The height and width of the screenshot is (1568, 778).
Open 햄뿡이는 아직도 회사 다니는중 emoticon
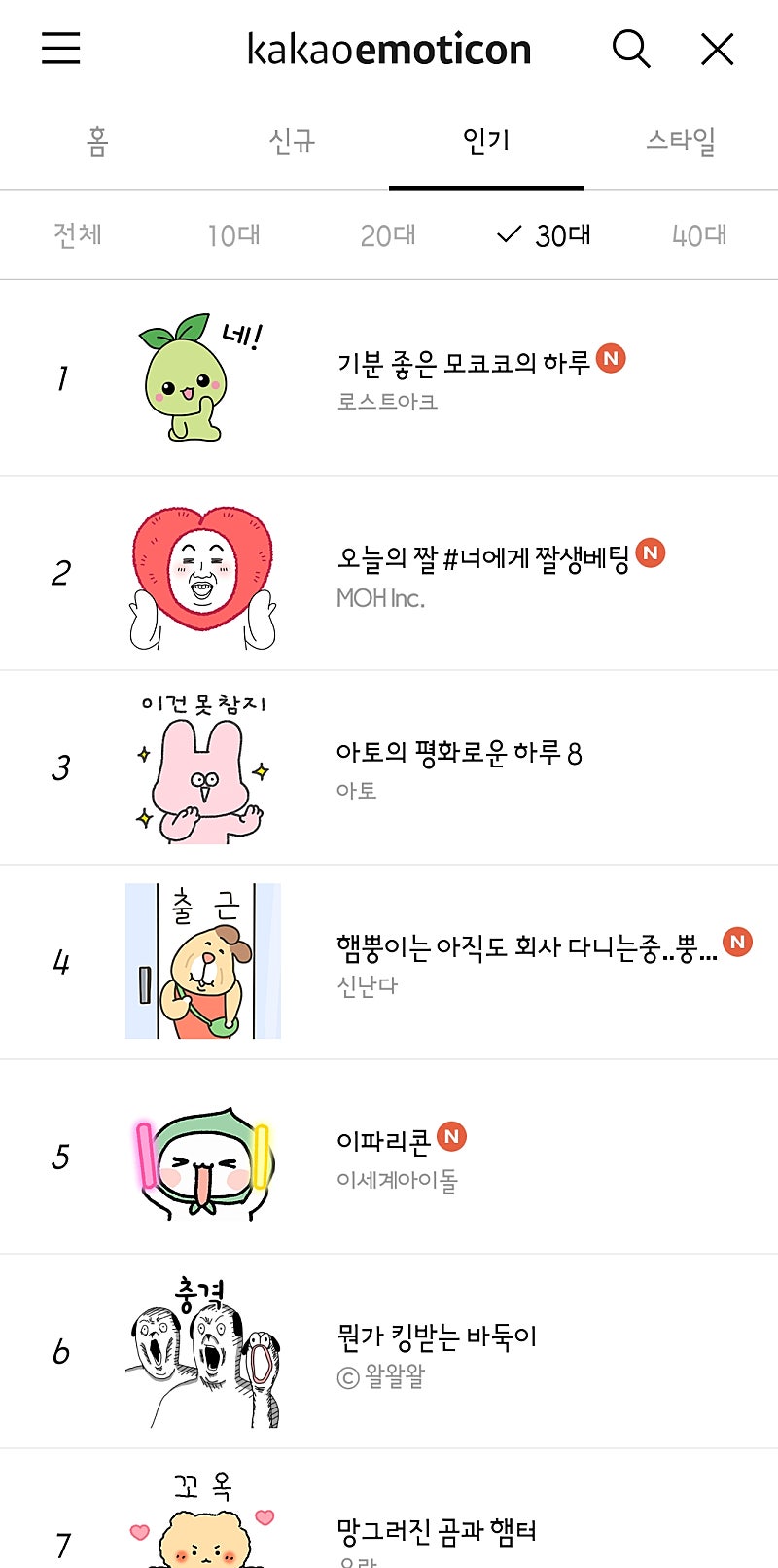tap(525, 947)
